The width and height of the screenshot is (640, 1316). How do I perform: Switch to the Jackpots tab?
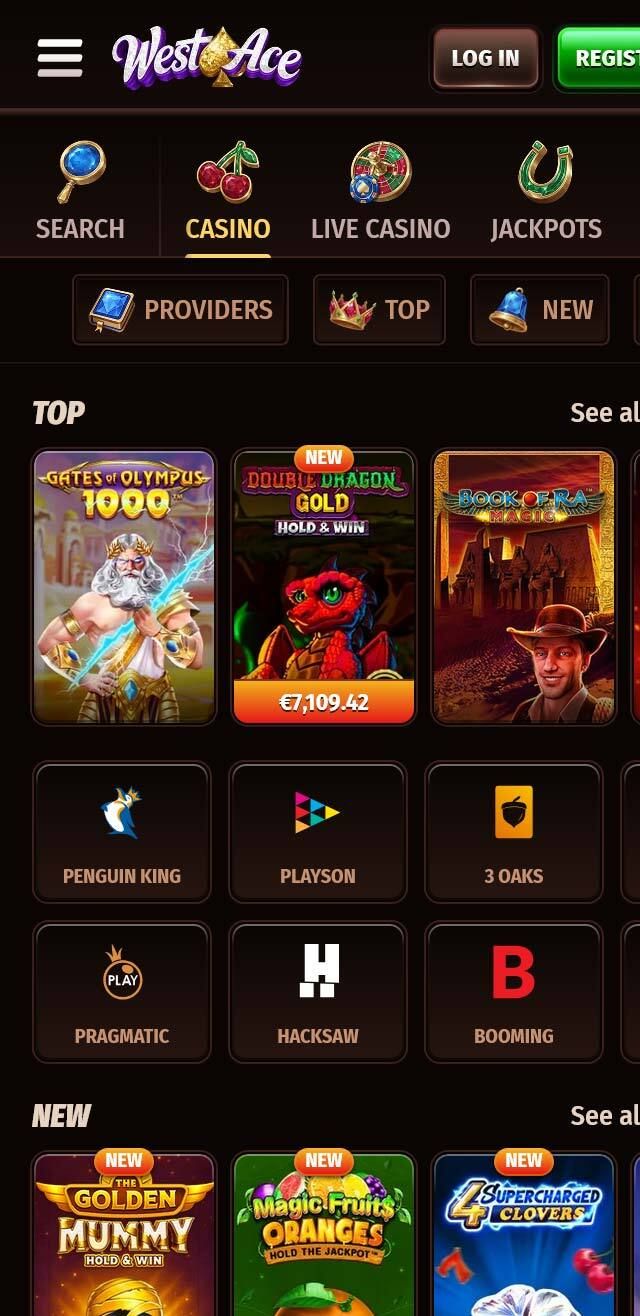pyautogui.click(x=546, y=192)
